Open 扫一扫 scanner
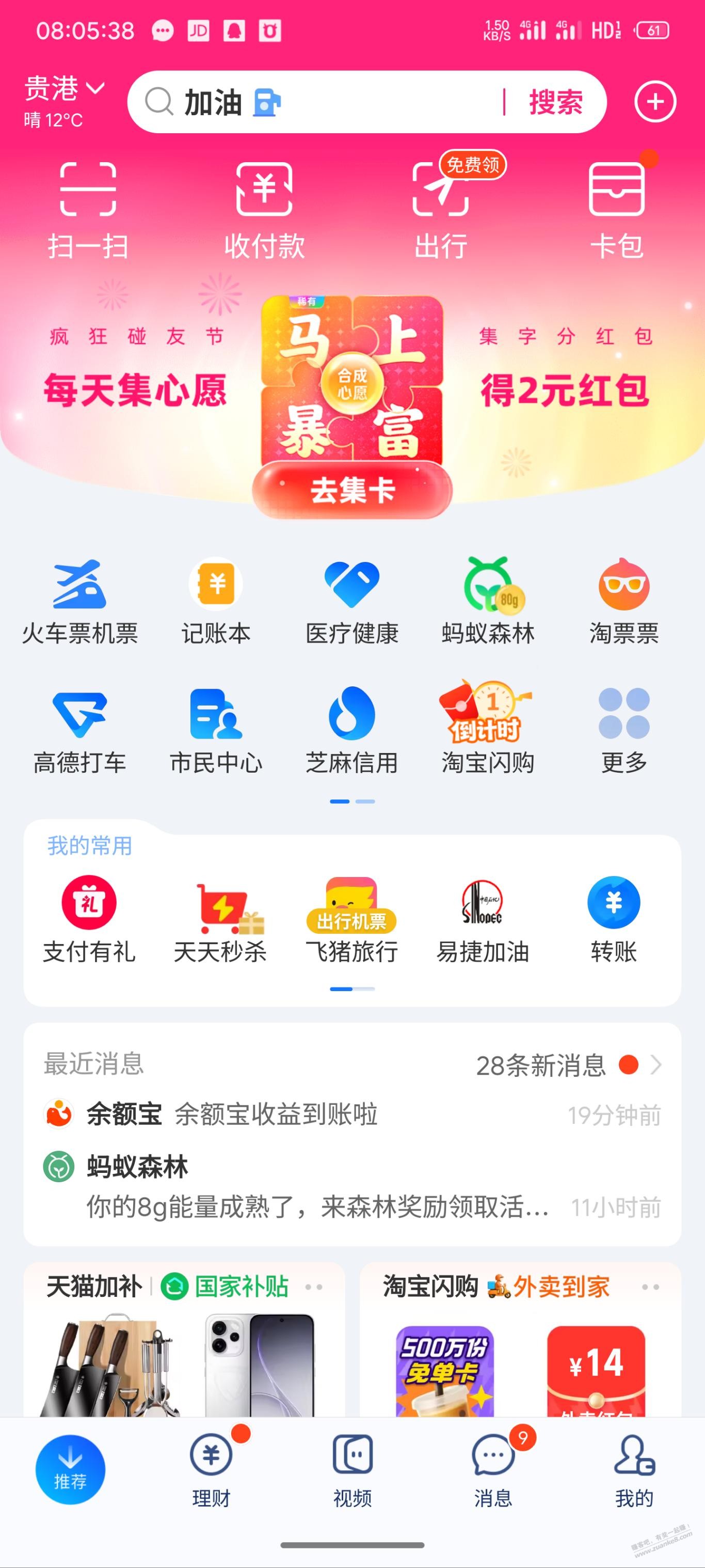Screen dimensions: 705x1568 (88, 210)
